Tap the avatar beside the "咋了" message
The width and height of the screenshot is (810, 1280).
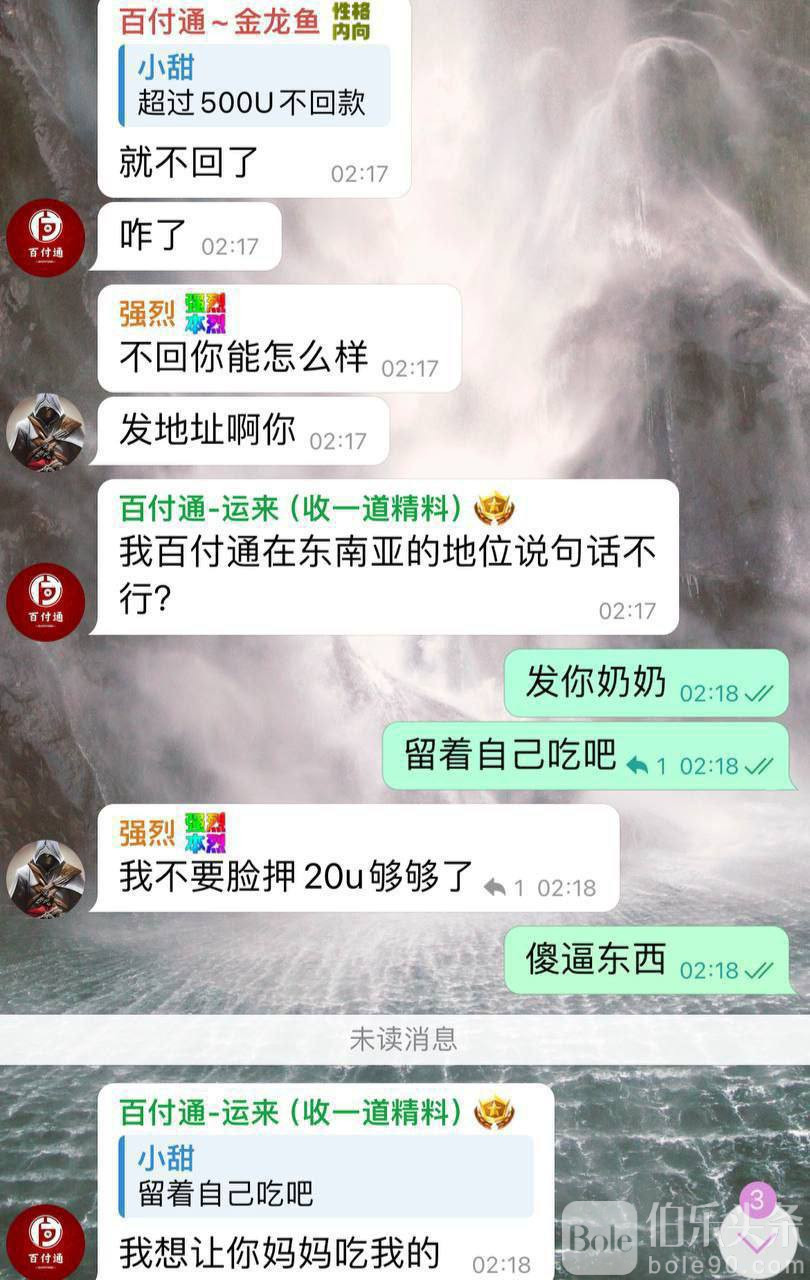click(45, 238)
